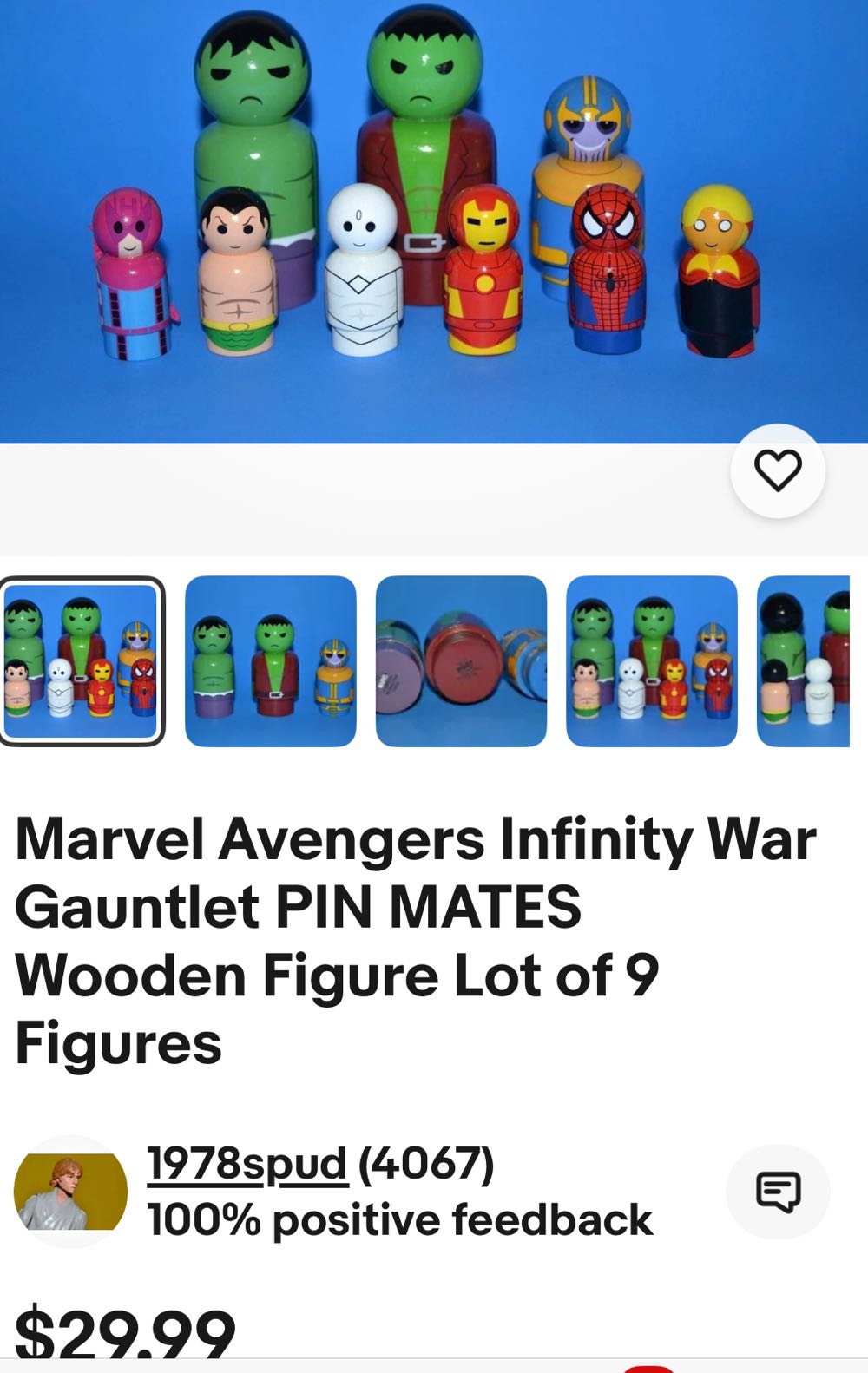Select the fourth photo thumbnail
Image resolution: width=868 pixels, height=1373 pixels.
pyautogui.click(x=651, y=660)
